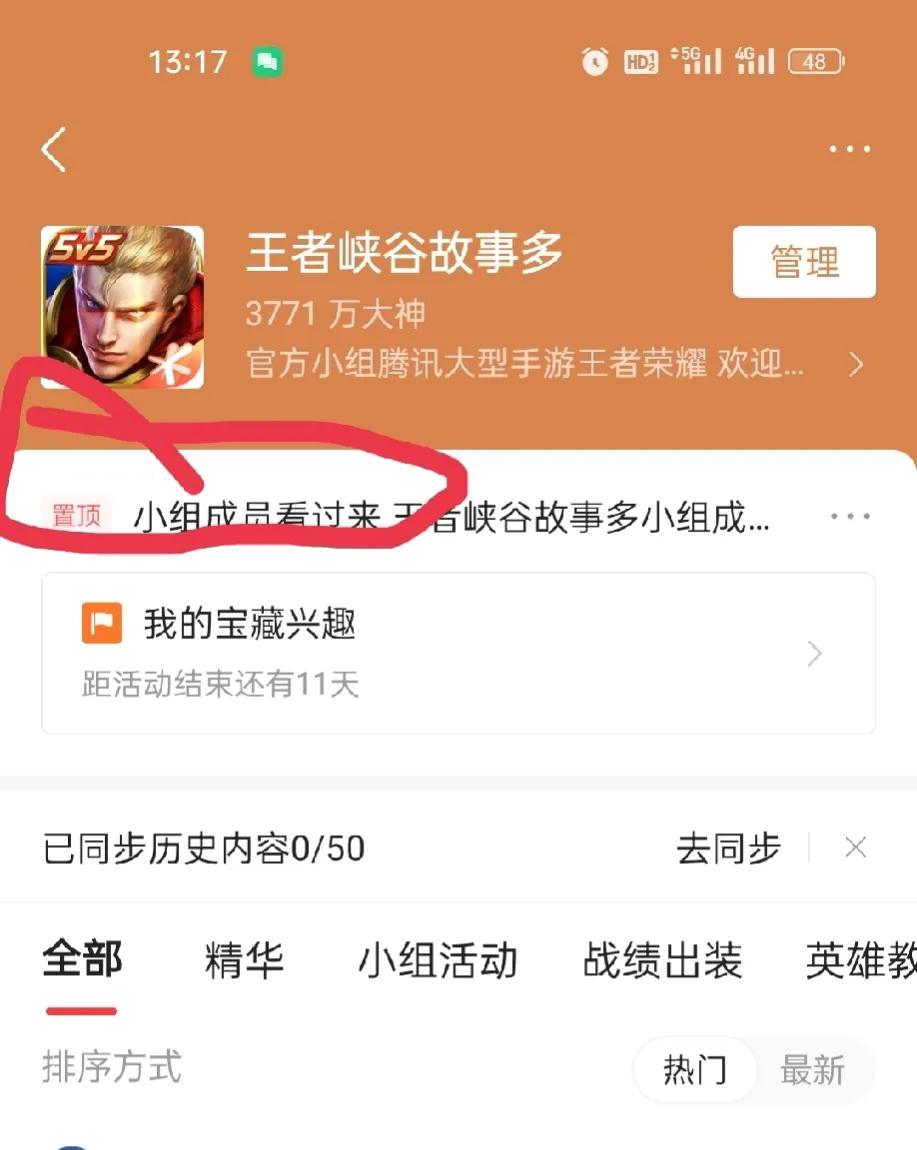Switch to the 小组活动 tab
The image size is (917, 1150).
438,961
